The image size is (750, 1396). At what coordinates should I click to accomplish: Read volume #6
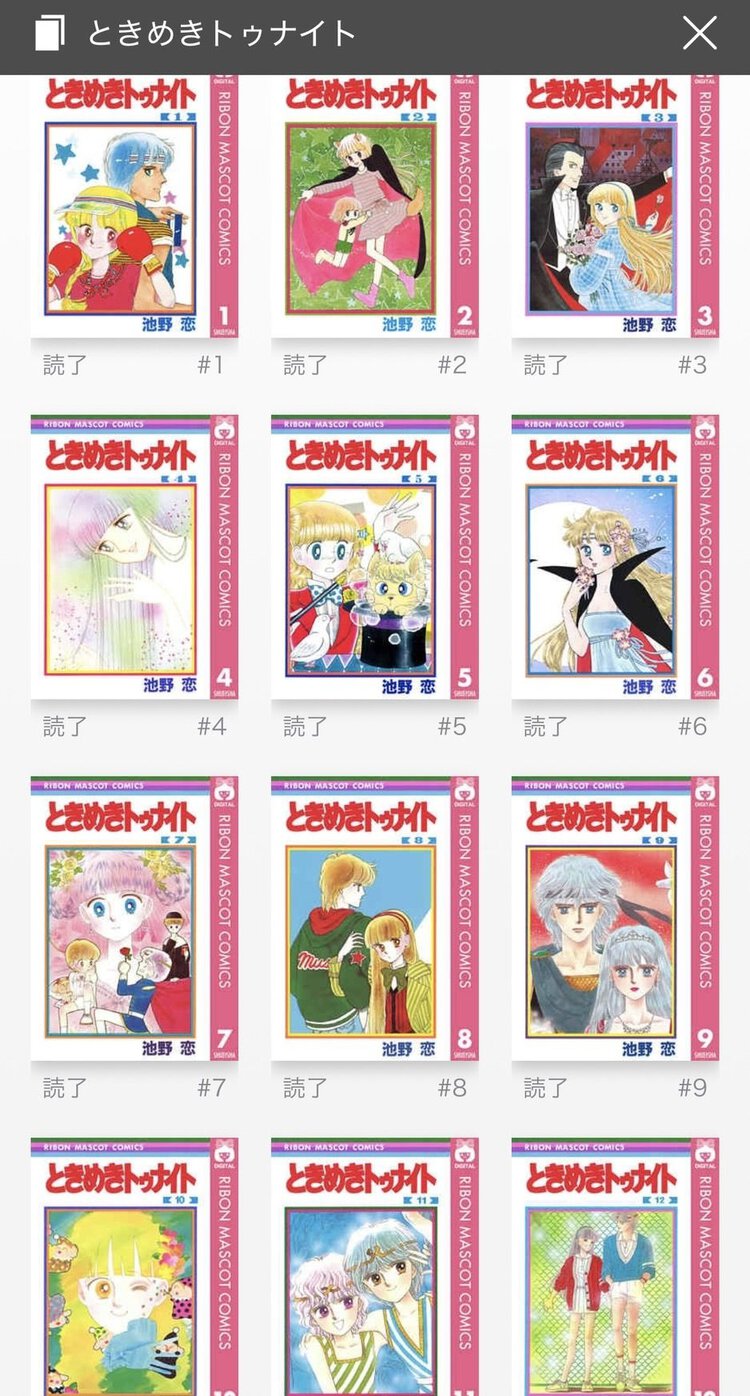(x=614, y=557)
